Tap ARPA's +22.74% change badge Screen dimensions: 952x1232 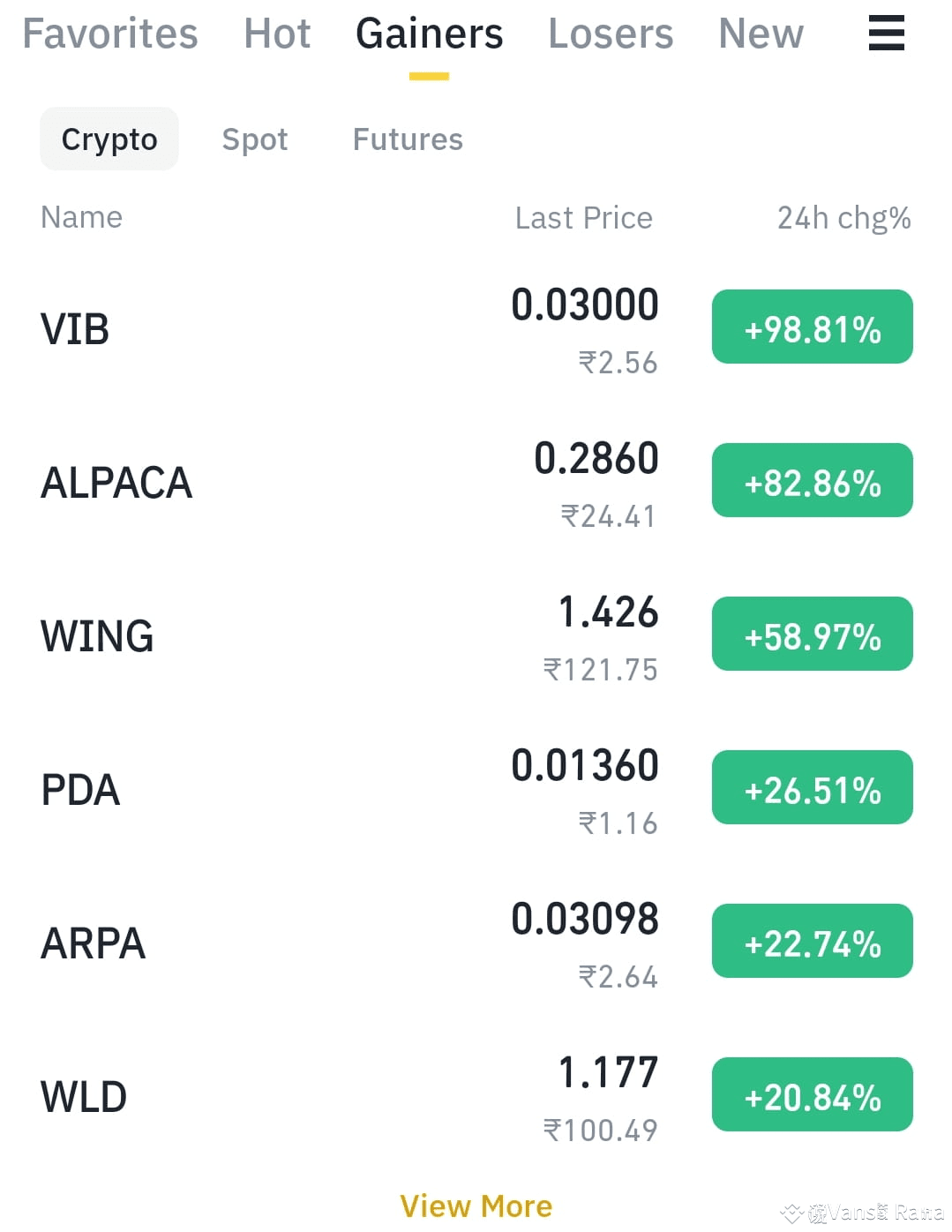pos(812,941)
